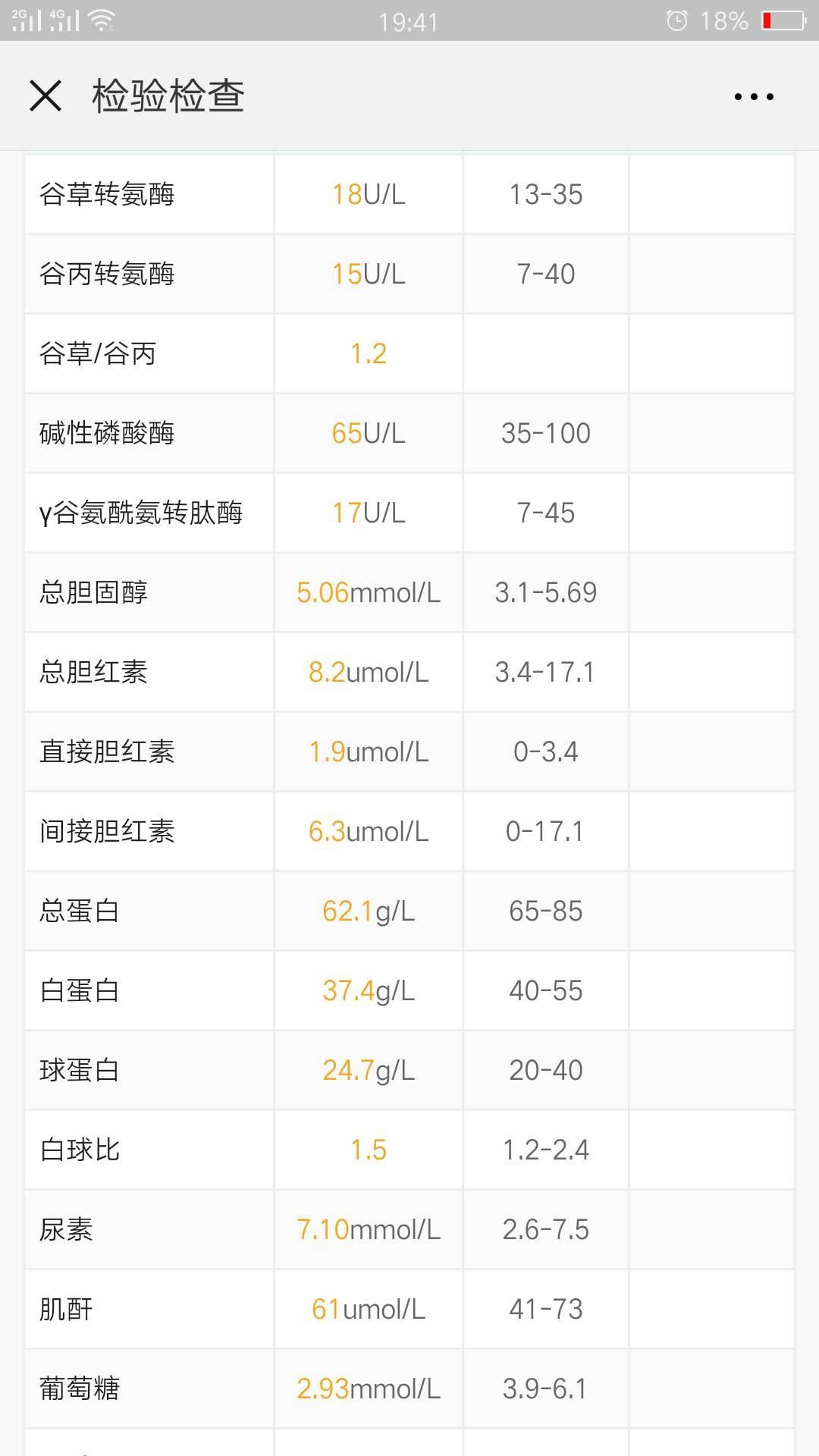Image resolution: width=819 pixels, height=1456 pixels.
Task: Open the three-dot overflow menu
Action: (x=754, y=97)
